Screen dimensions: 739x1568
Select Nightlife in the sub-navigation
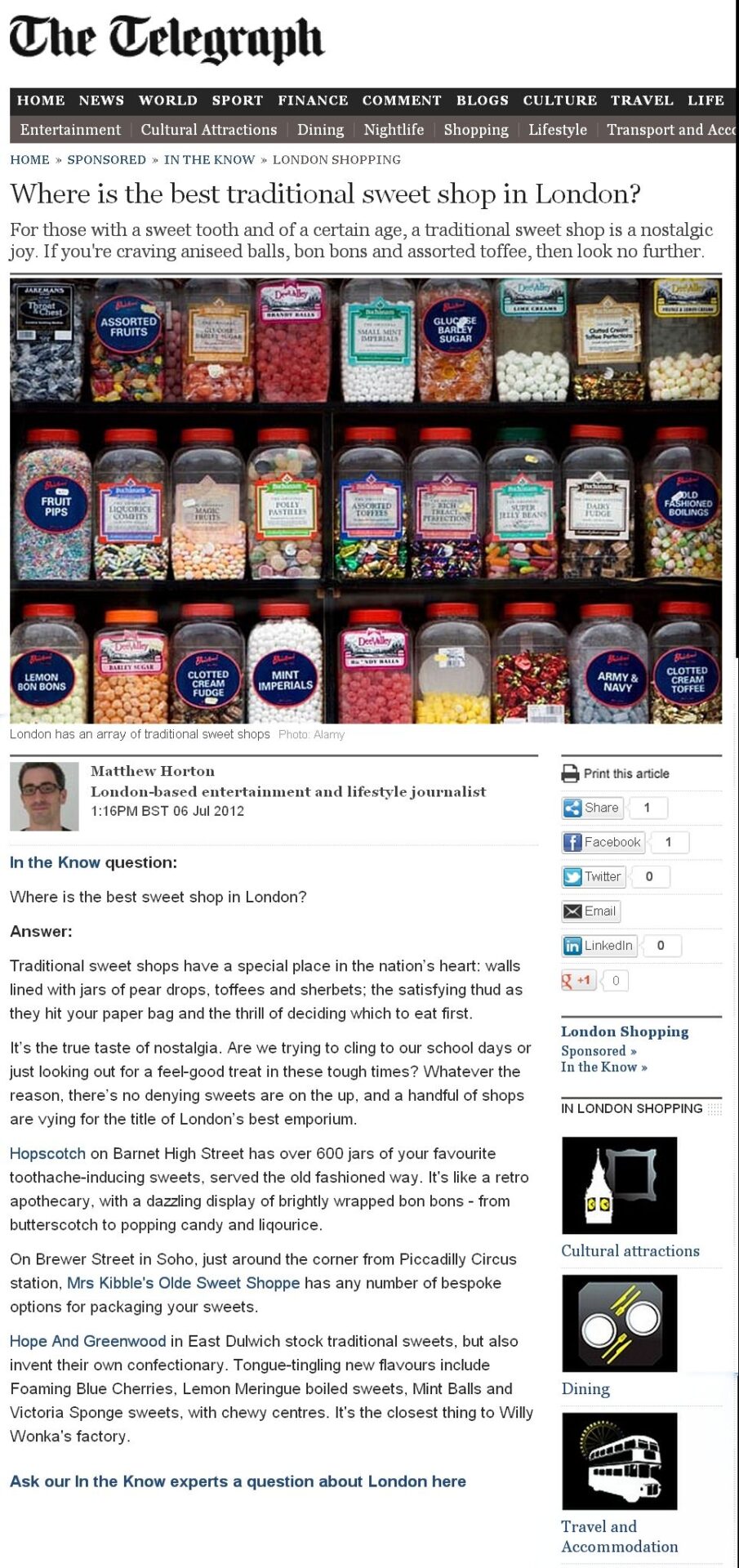pos(394,130)
